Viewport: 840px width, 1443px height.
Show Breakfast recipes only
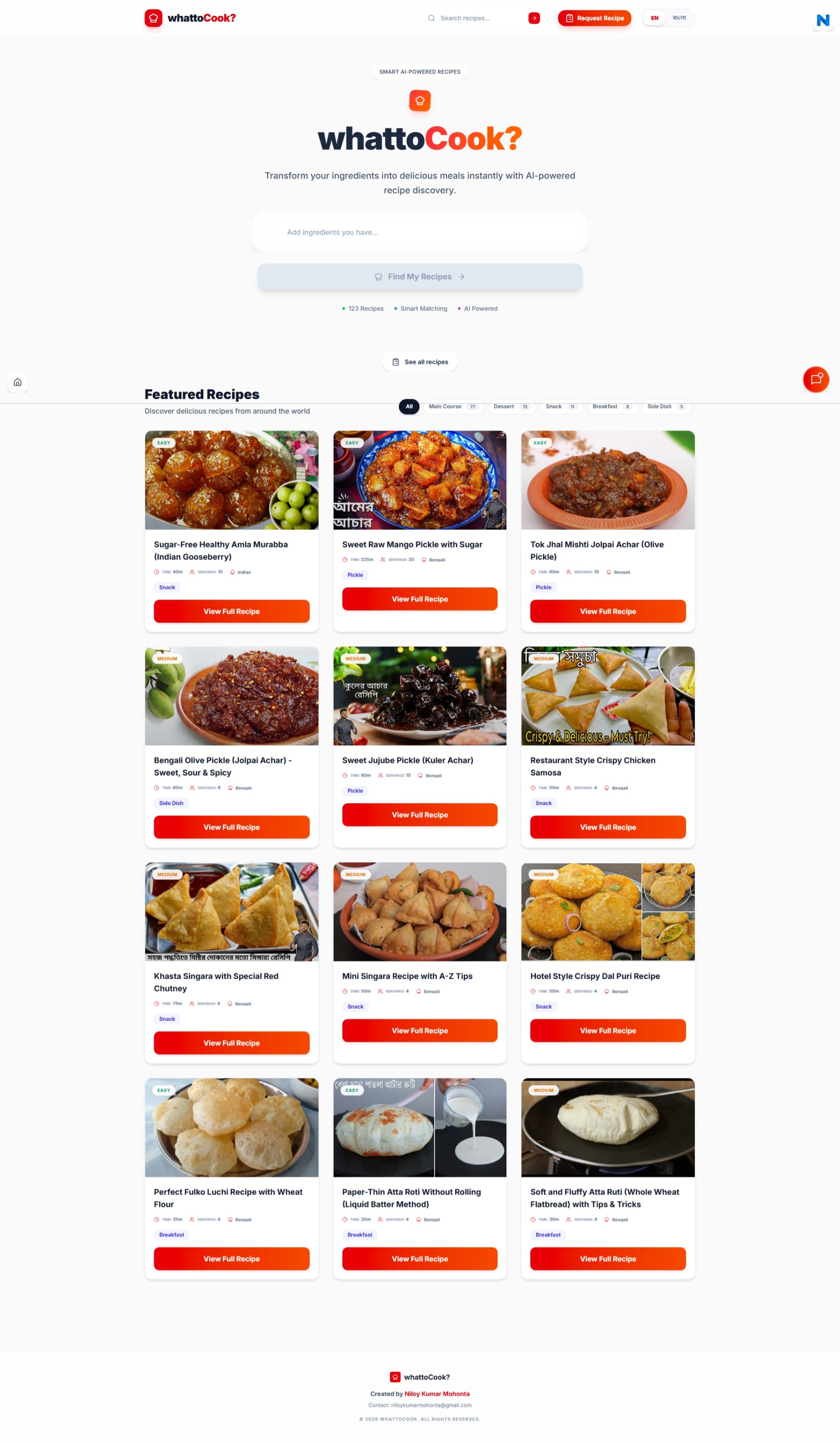click(611, 406)
